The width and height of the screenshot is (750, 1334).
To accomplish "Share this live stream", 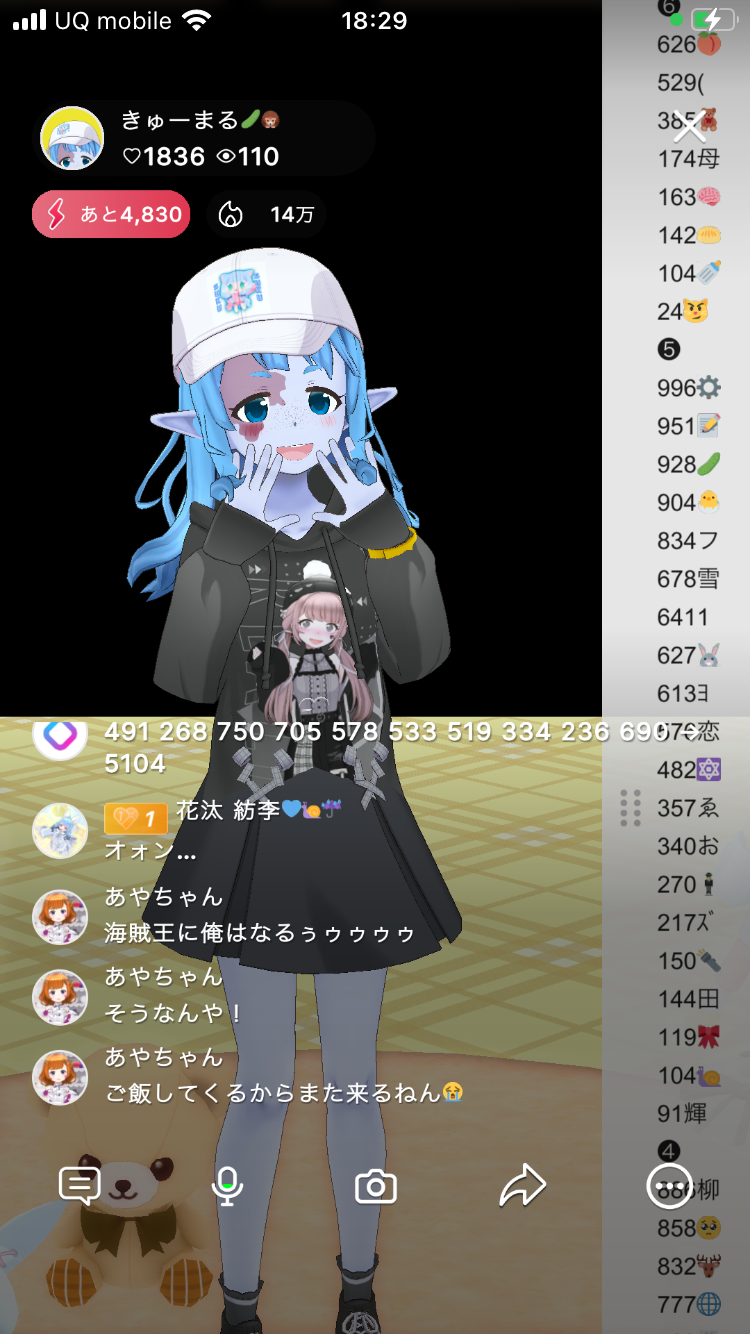I will point(523,1186).
